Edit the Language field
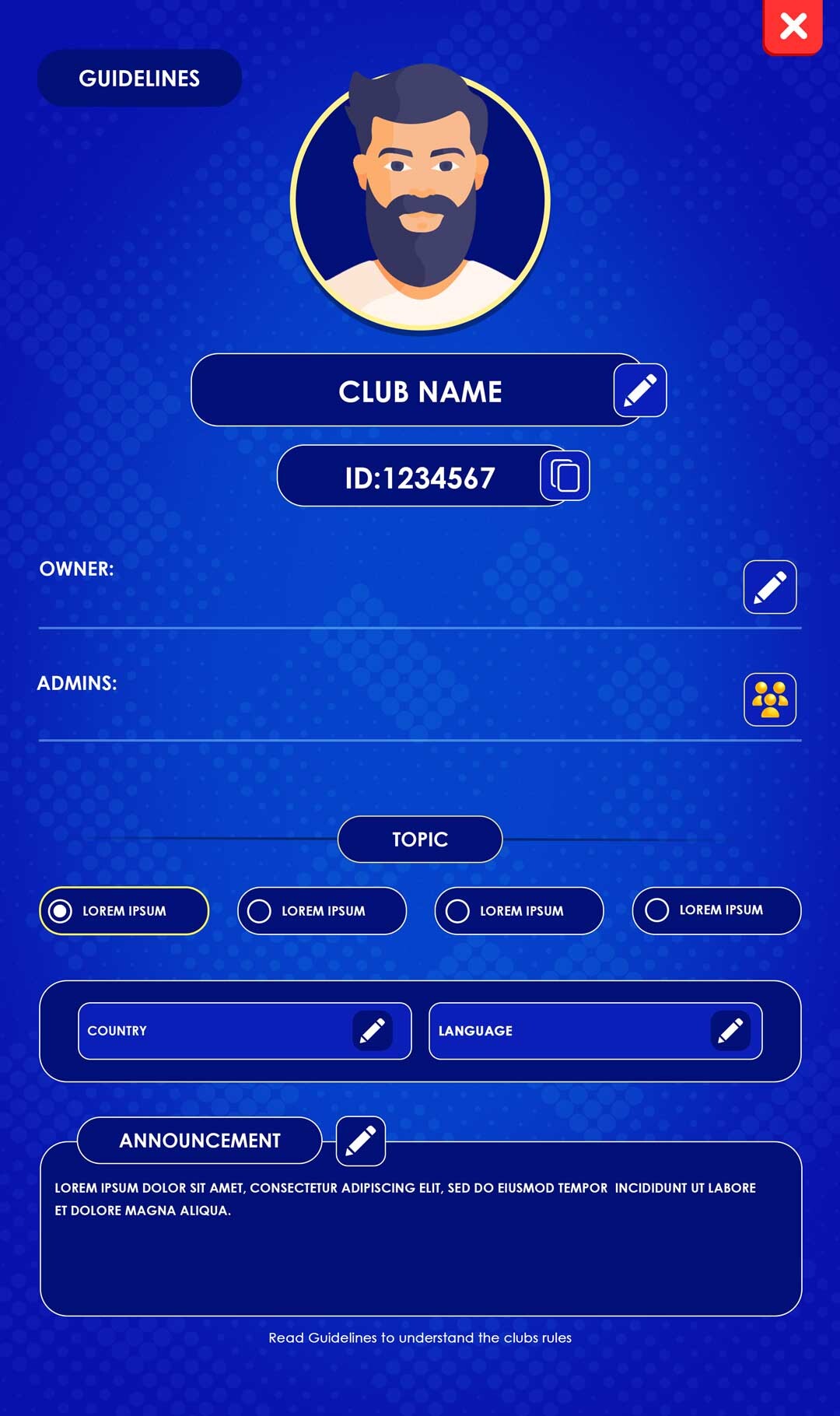The image size is (840, 1416). click(730, 1030)
